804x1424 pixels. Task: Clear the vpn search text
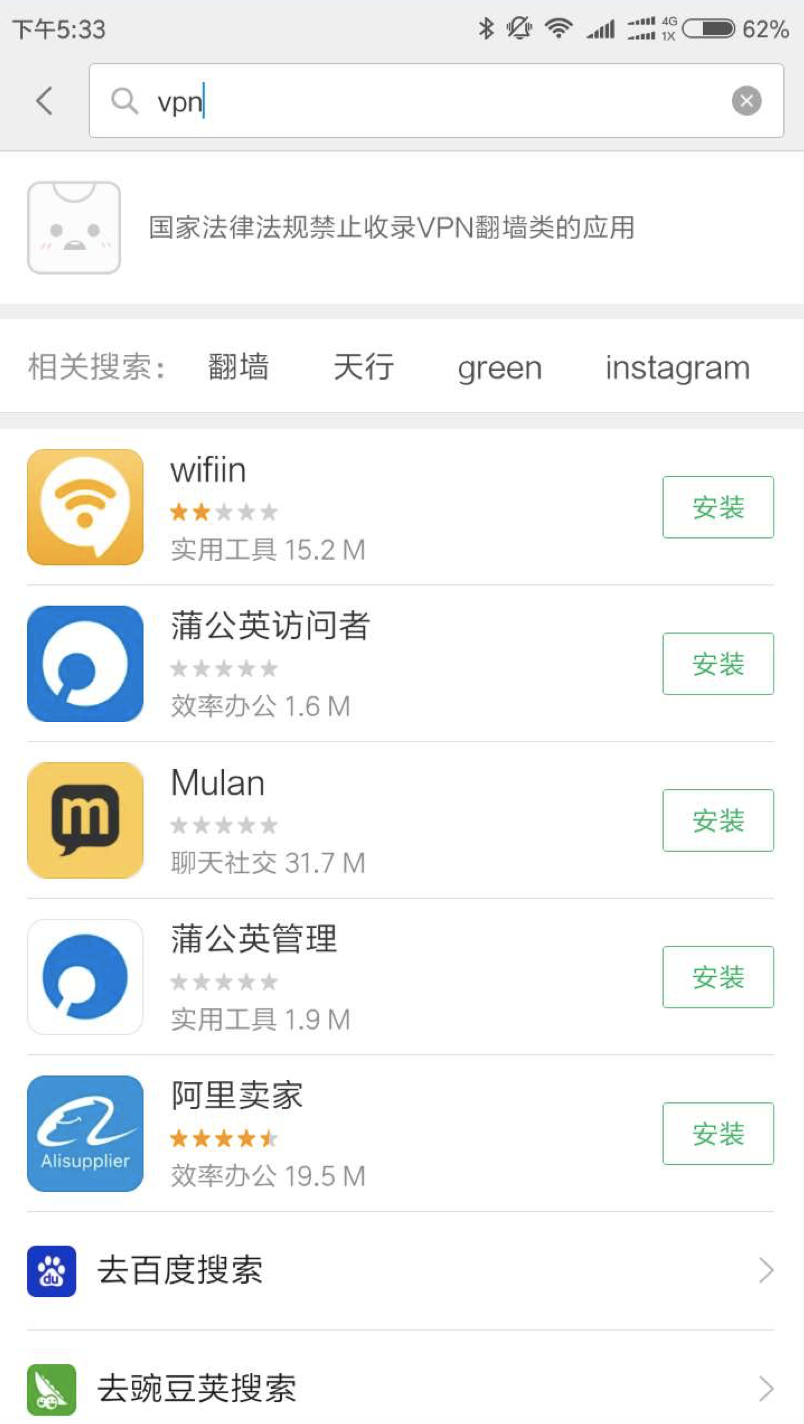tap(746, 100)
